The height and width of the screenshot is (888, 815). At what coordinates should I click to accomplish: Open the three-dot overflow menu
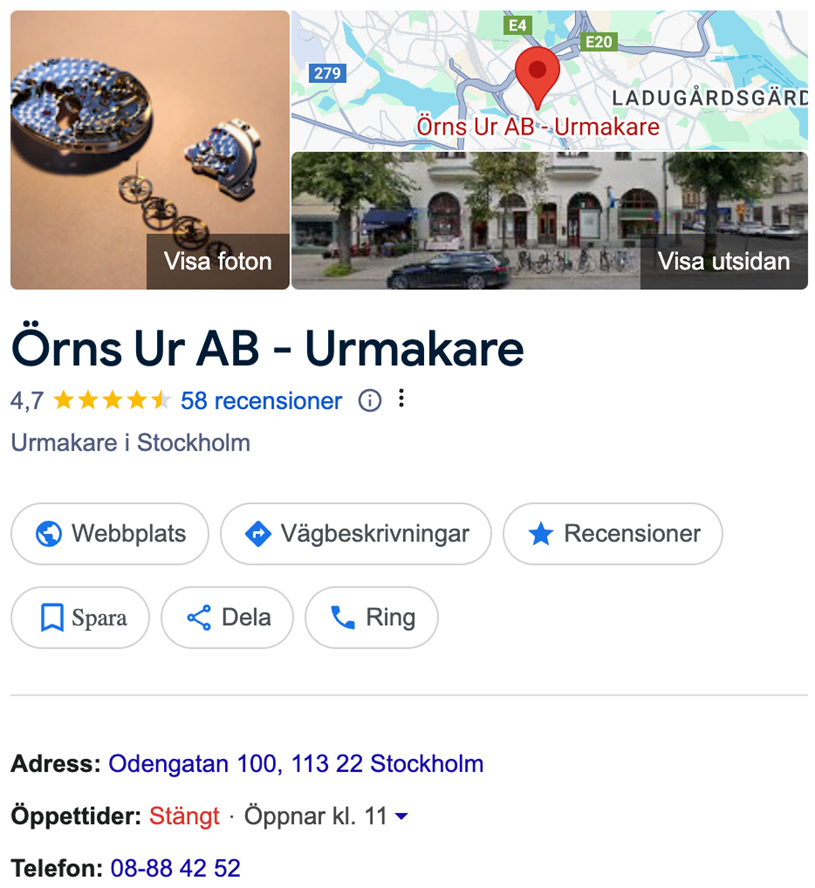(x=401, y=399)
